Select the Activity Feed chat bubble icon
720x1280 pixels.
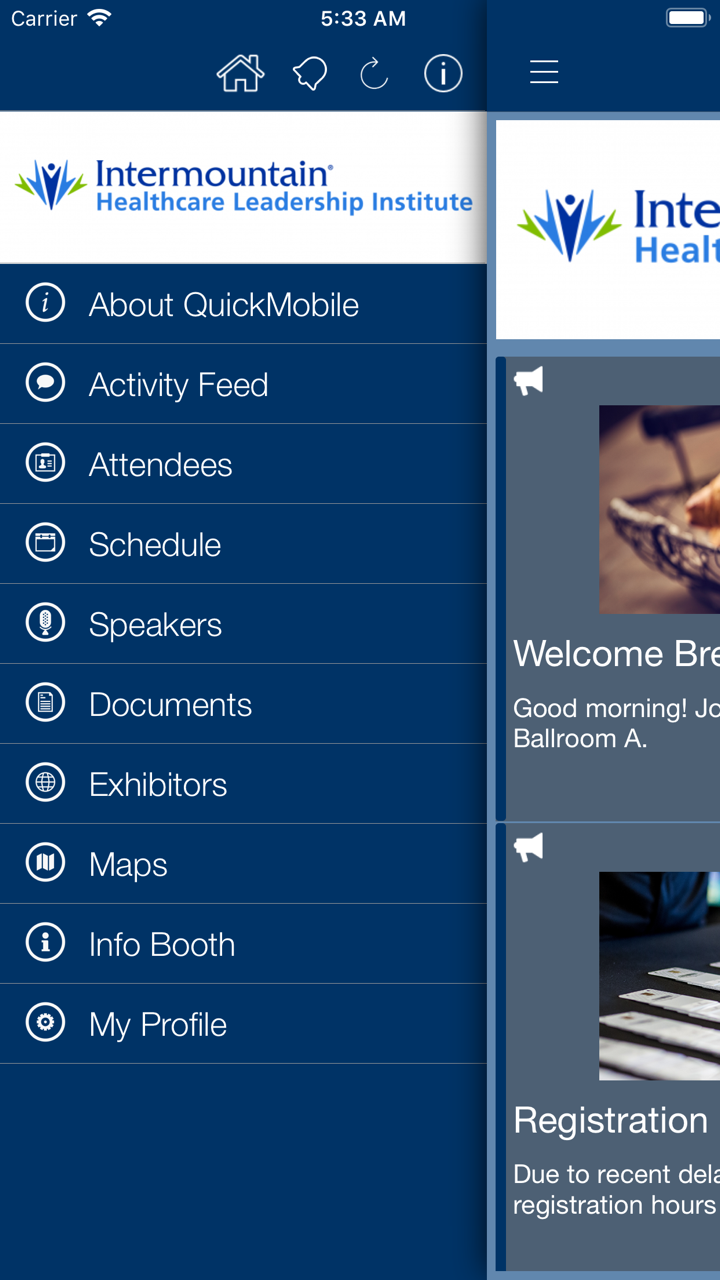tap(45, 383)
